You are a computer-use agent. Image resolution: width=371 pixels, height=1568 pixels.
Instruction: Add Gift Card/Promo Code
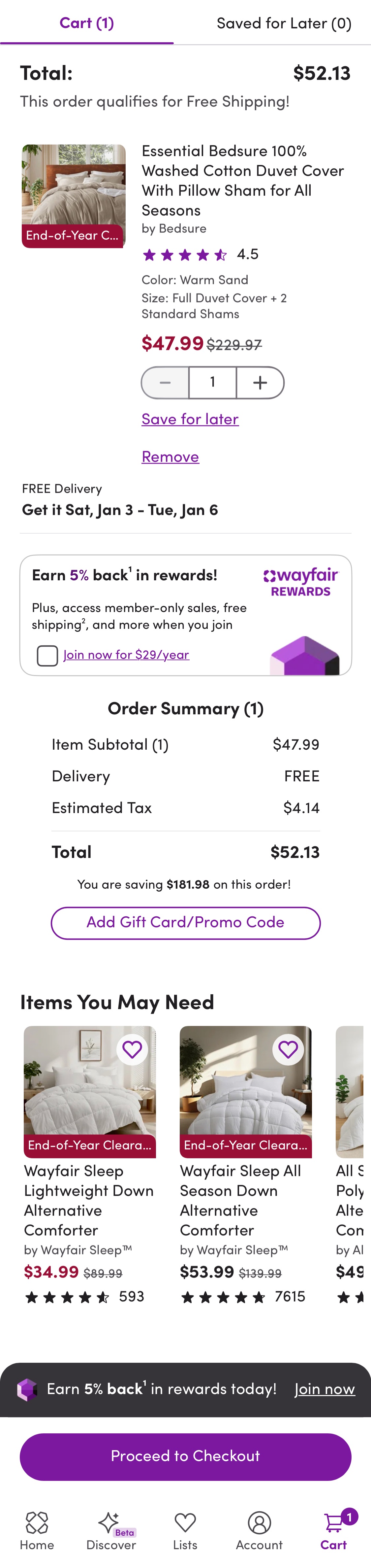click(x=185, y=922)
